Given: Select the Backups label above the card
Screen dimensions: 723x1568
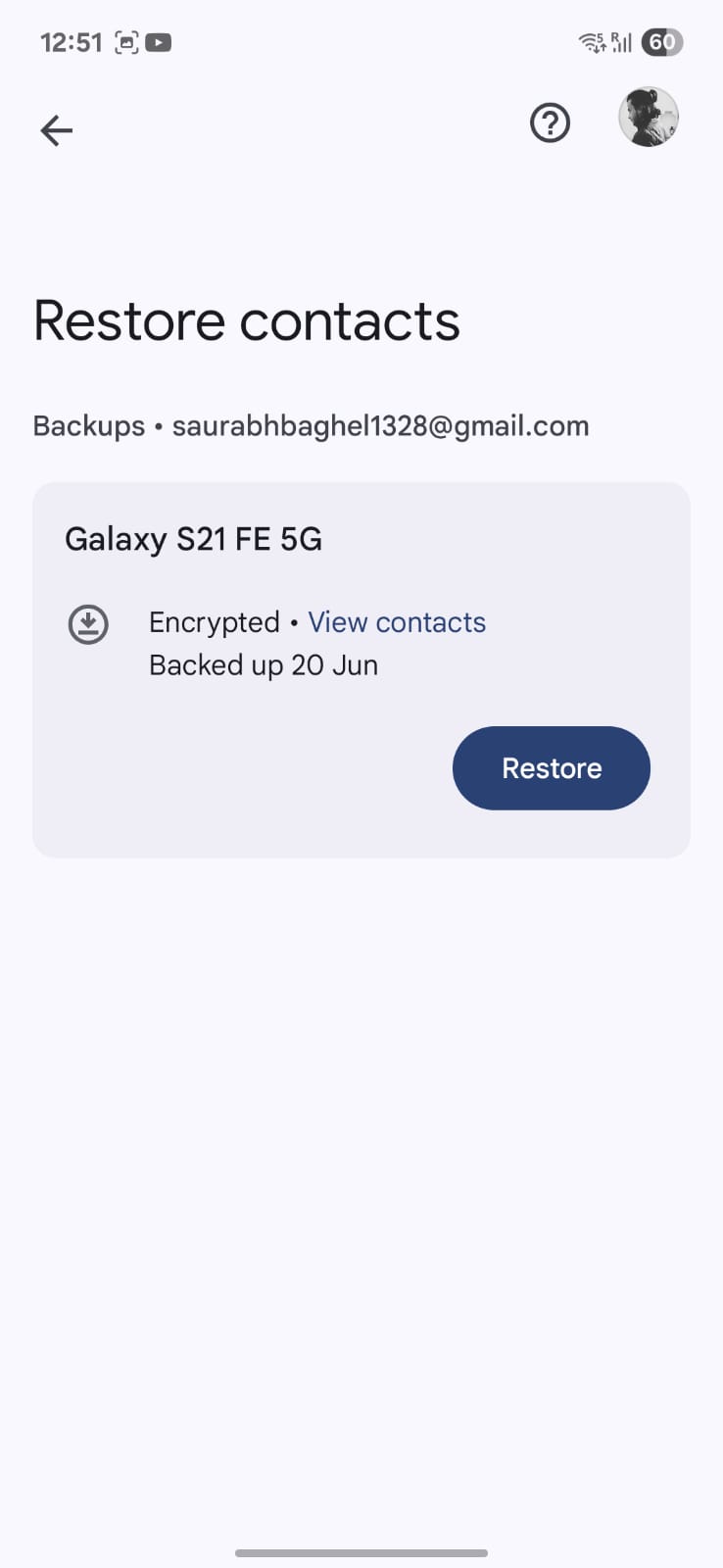Looking at the screenshot, I should pos(88,425).
